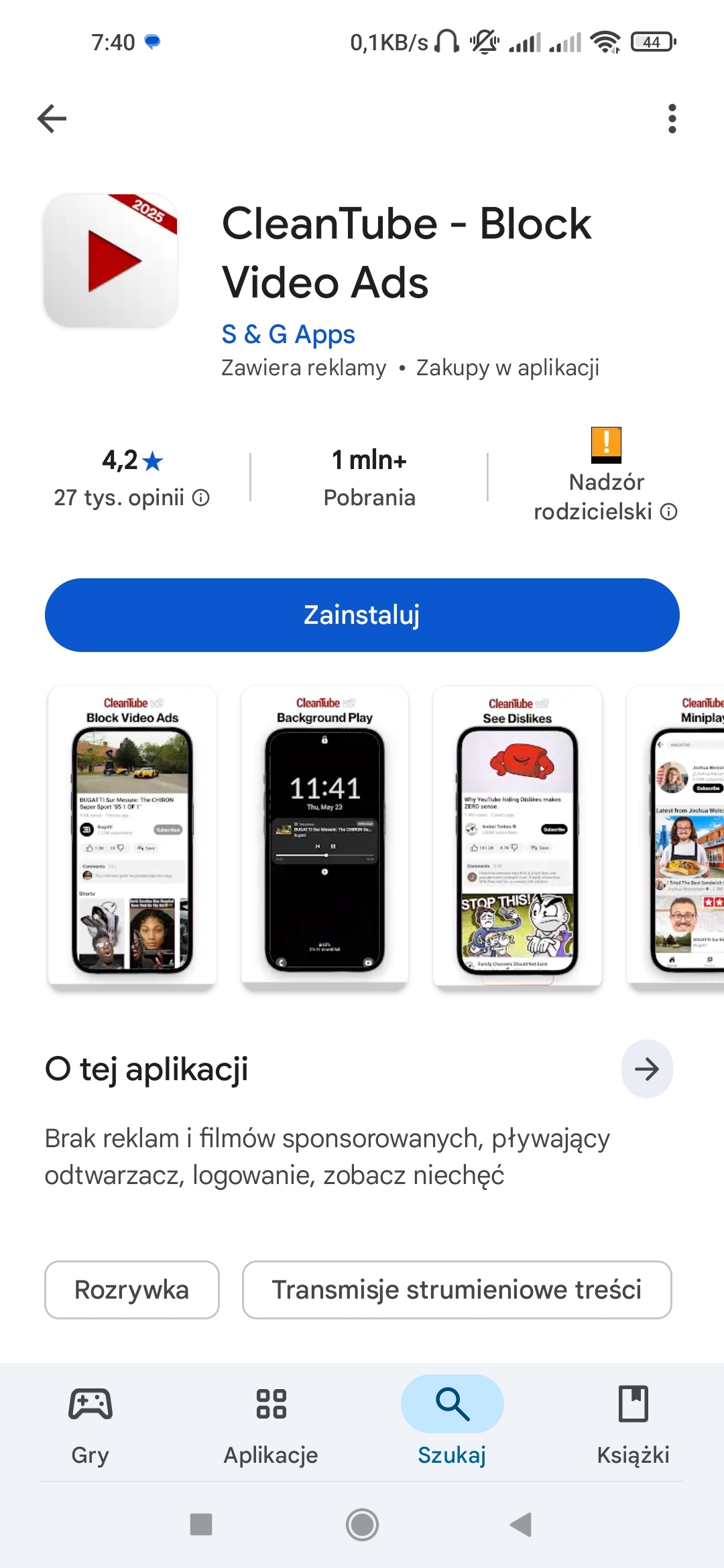
Task: Open the three-dot overflow menu
Action: 672,119
